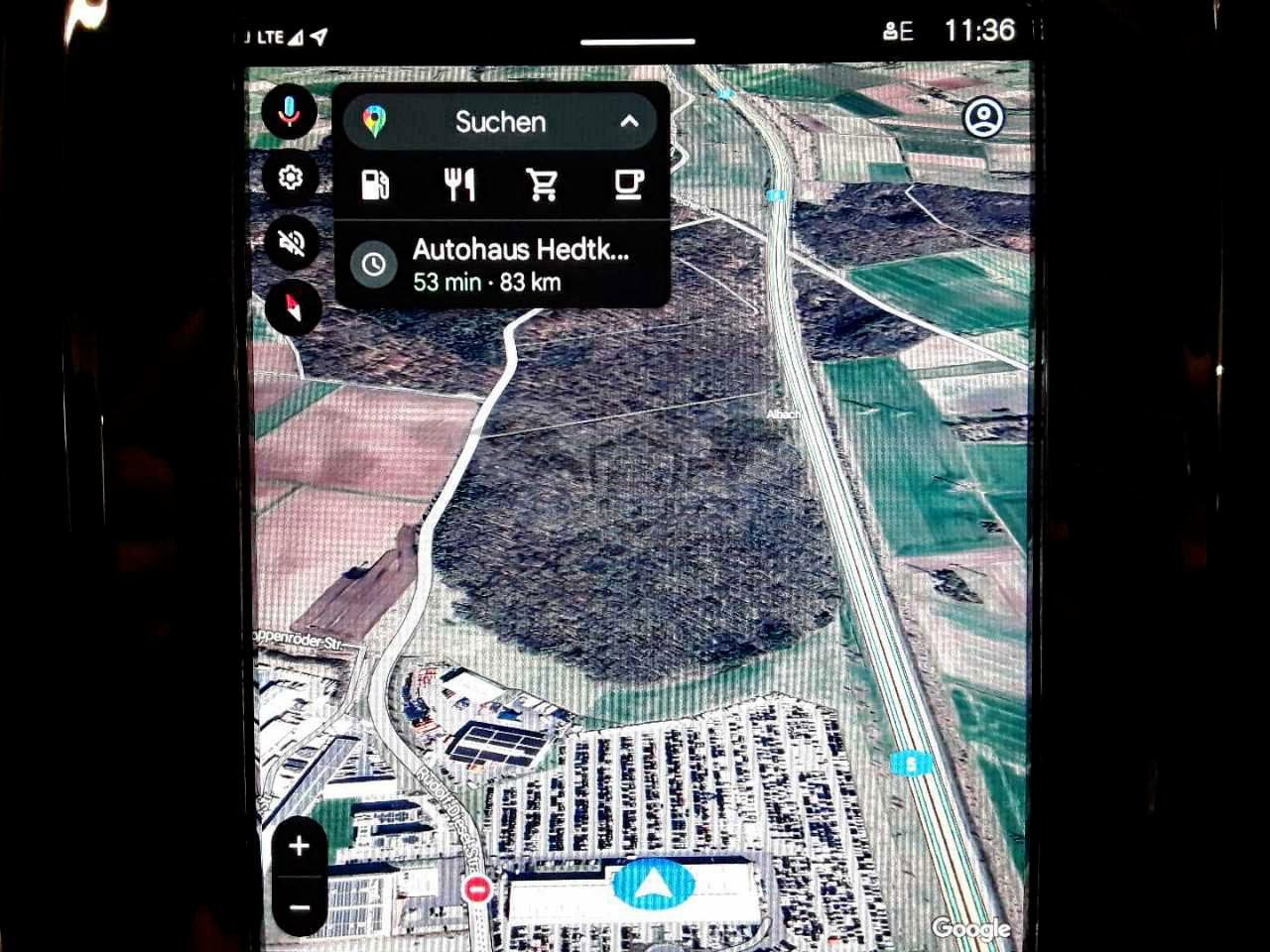Viewport: 1270px width, 952px height.
Task: Find restaurants along the route
Action: 458,184
